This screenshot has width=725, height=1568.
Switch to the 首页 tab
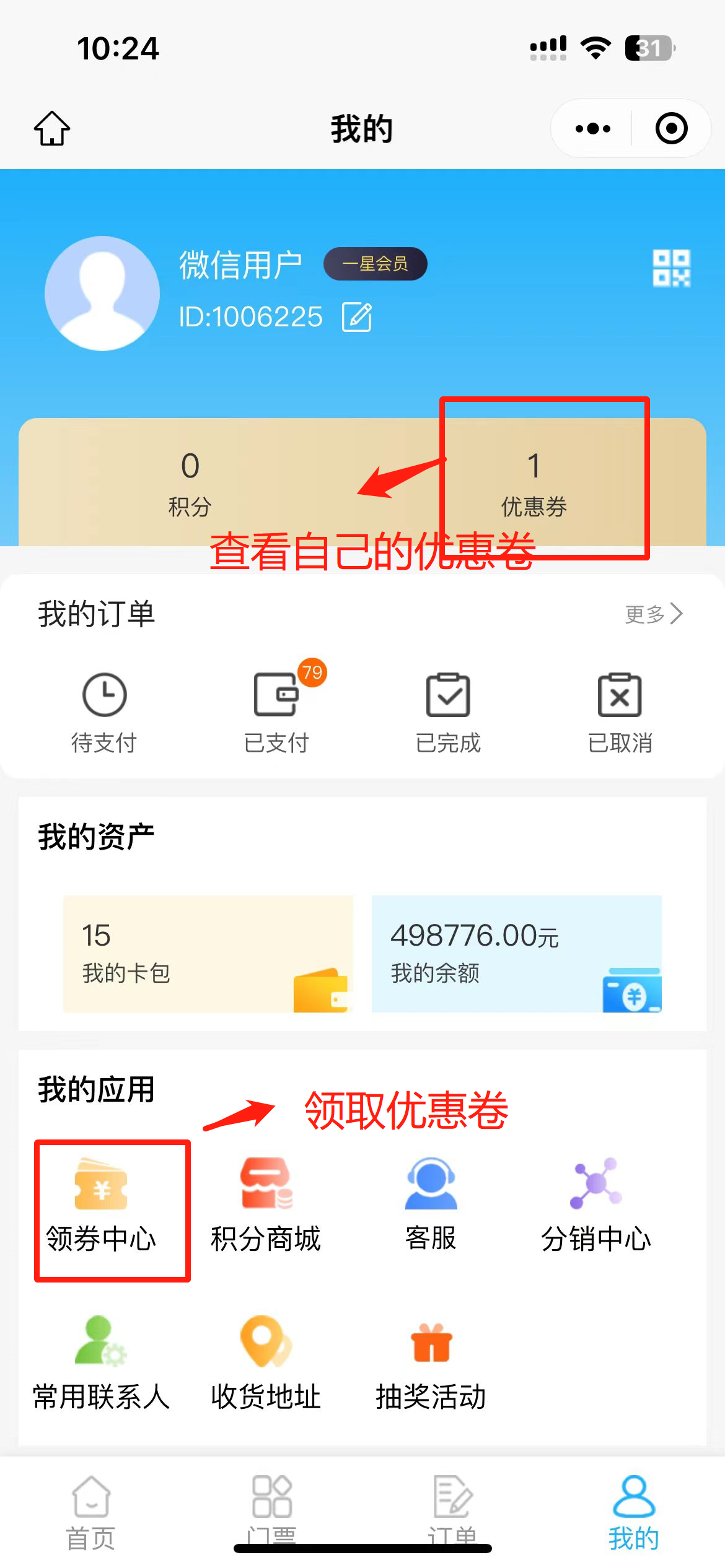(x=91, y=1511)
